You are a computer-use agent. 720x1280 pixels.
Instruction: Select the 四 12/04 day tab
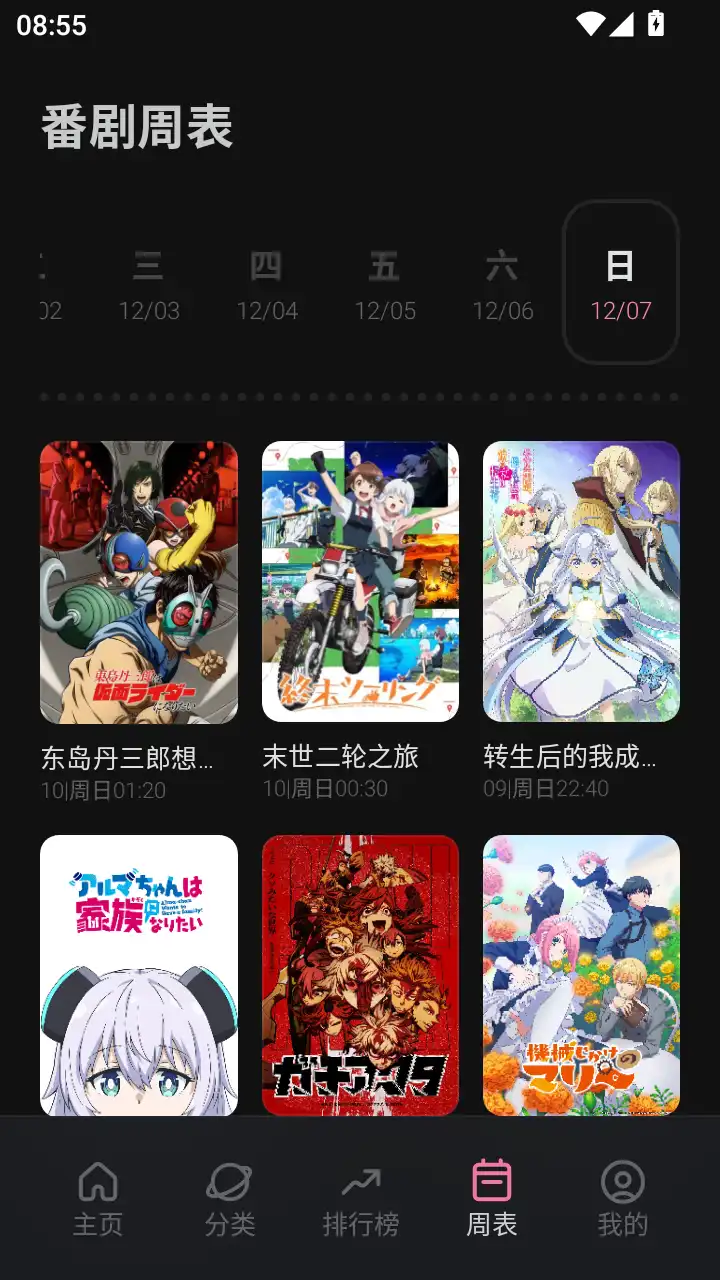pos(265,283)
